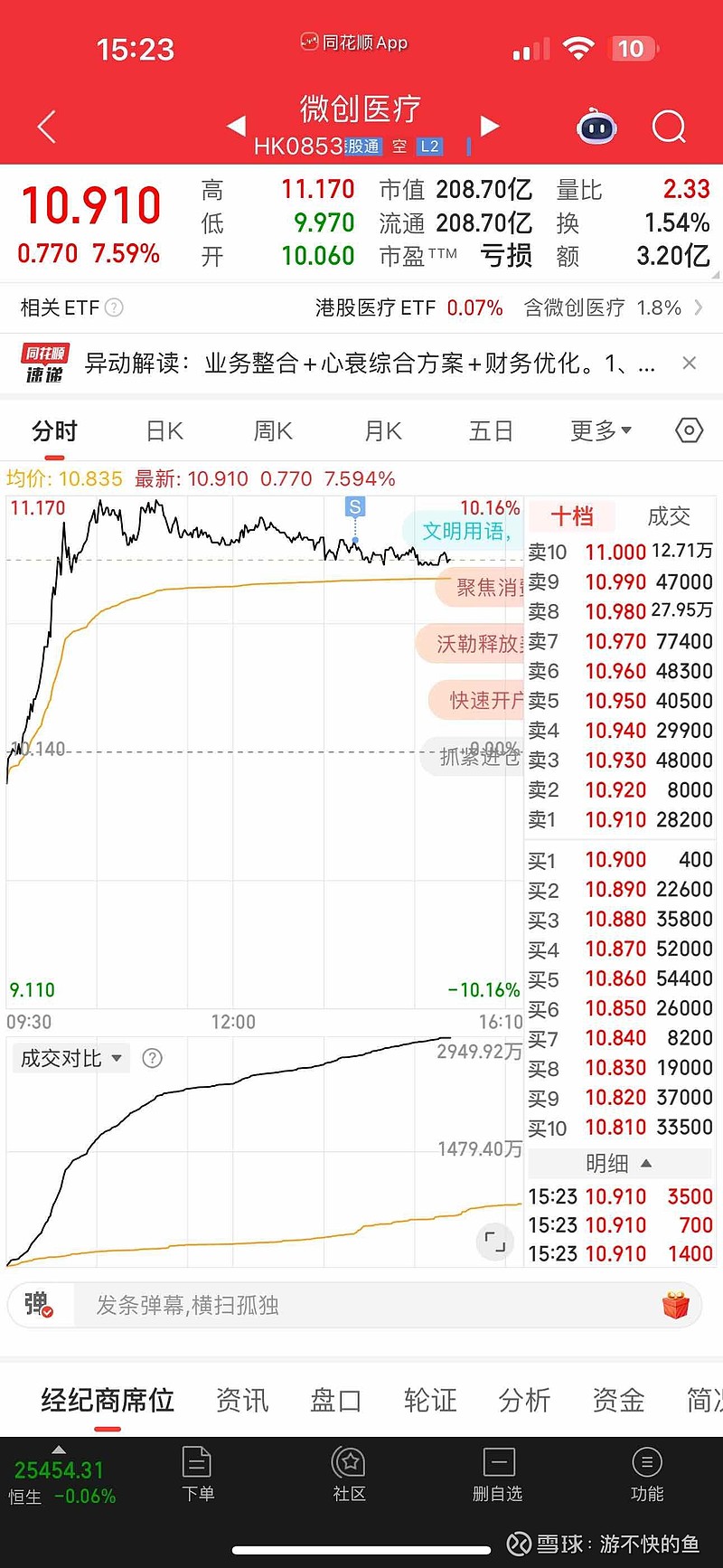723x1568 pixels.
Task: Tap the 社区 icon in bottom navigation
Action: tap(348, 1474)
